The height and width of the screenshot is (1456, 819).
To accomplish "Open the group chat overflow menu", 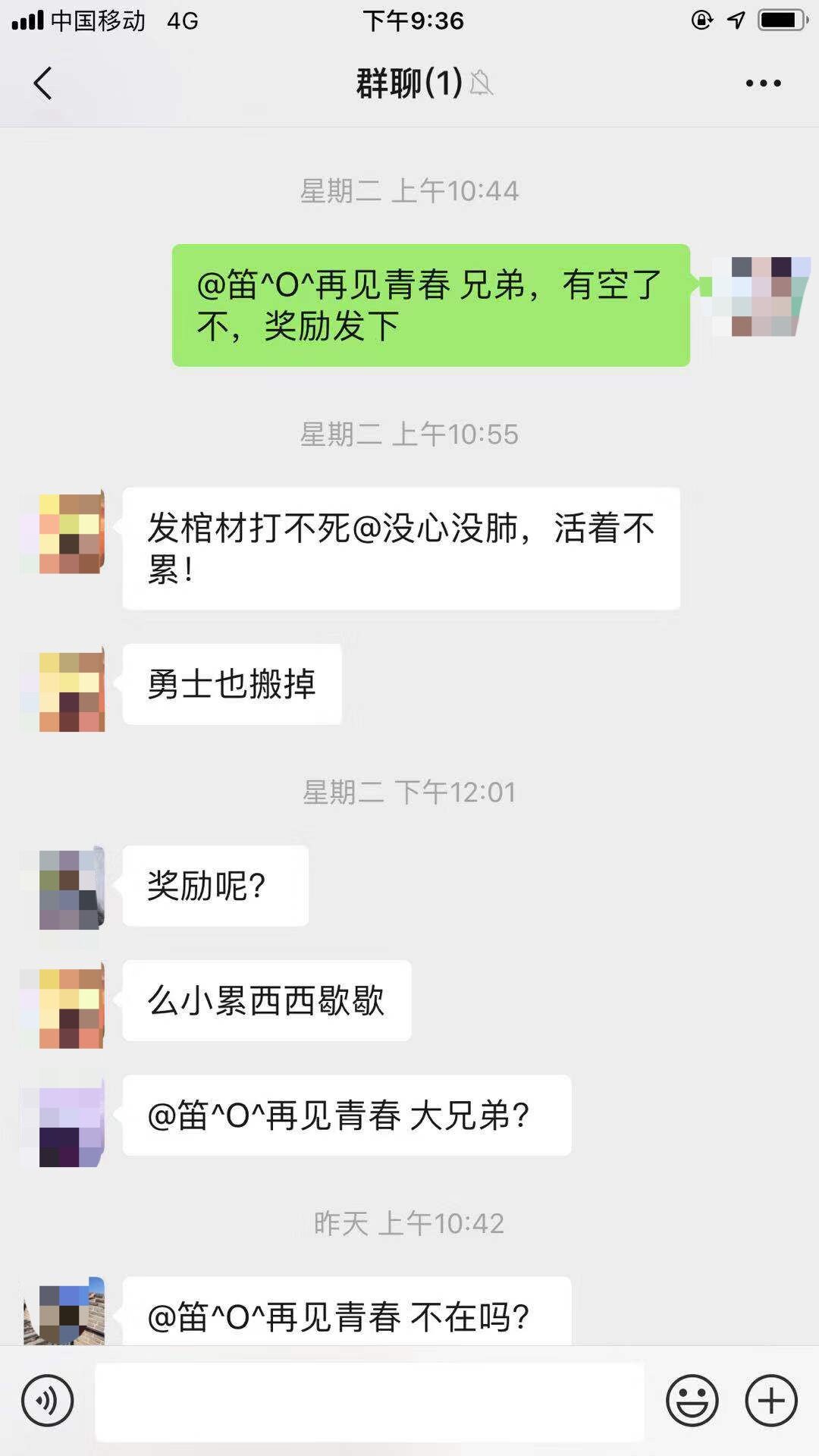I will pos(763,83).
